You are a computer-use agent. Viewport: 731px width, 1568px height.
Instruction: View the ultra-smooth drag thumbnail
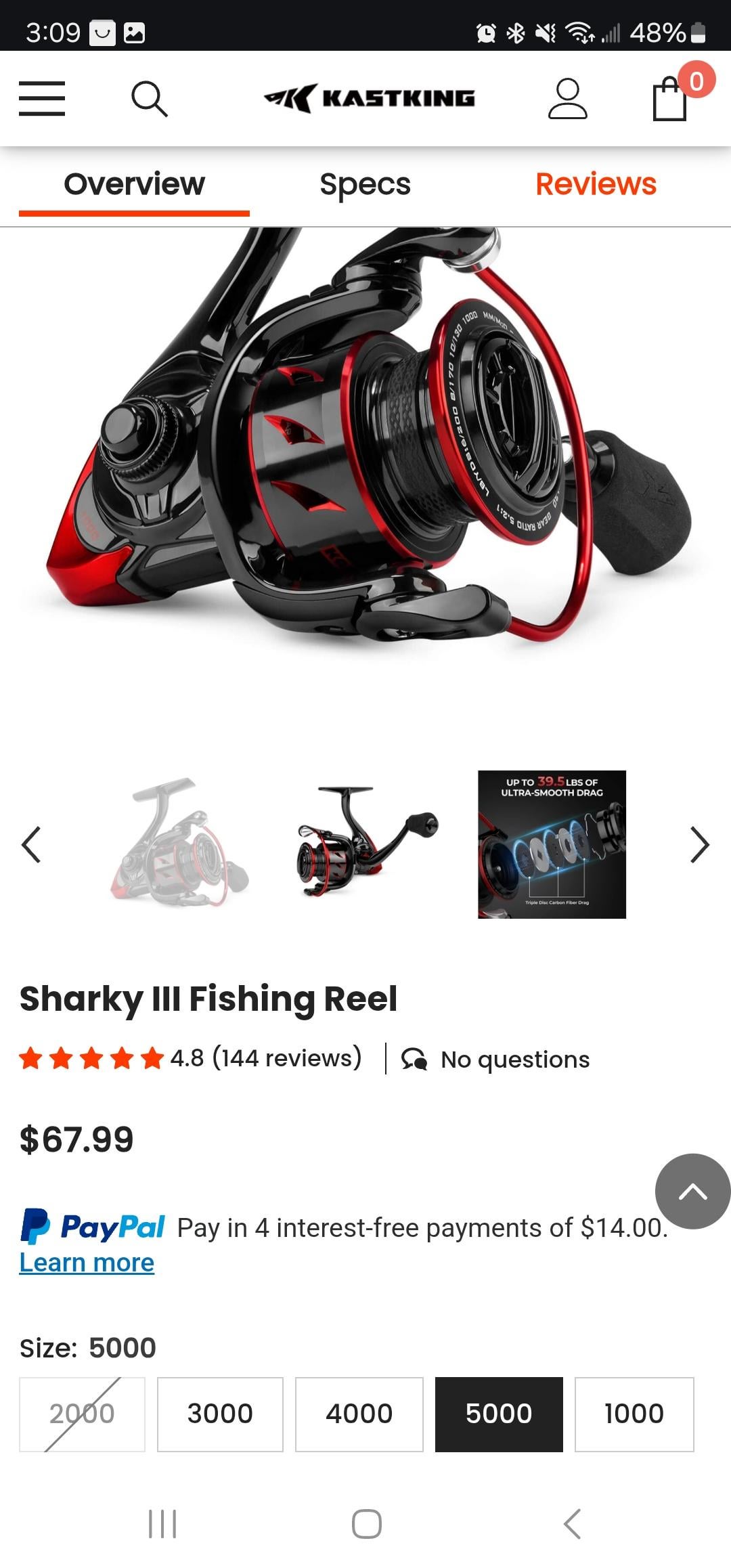(x=552, y=844)
